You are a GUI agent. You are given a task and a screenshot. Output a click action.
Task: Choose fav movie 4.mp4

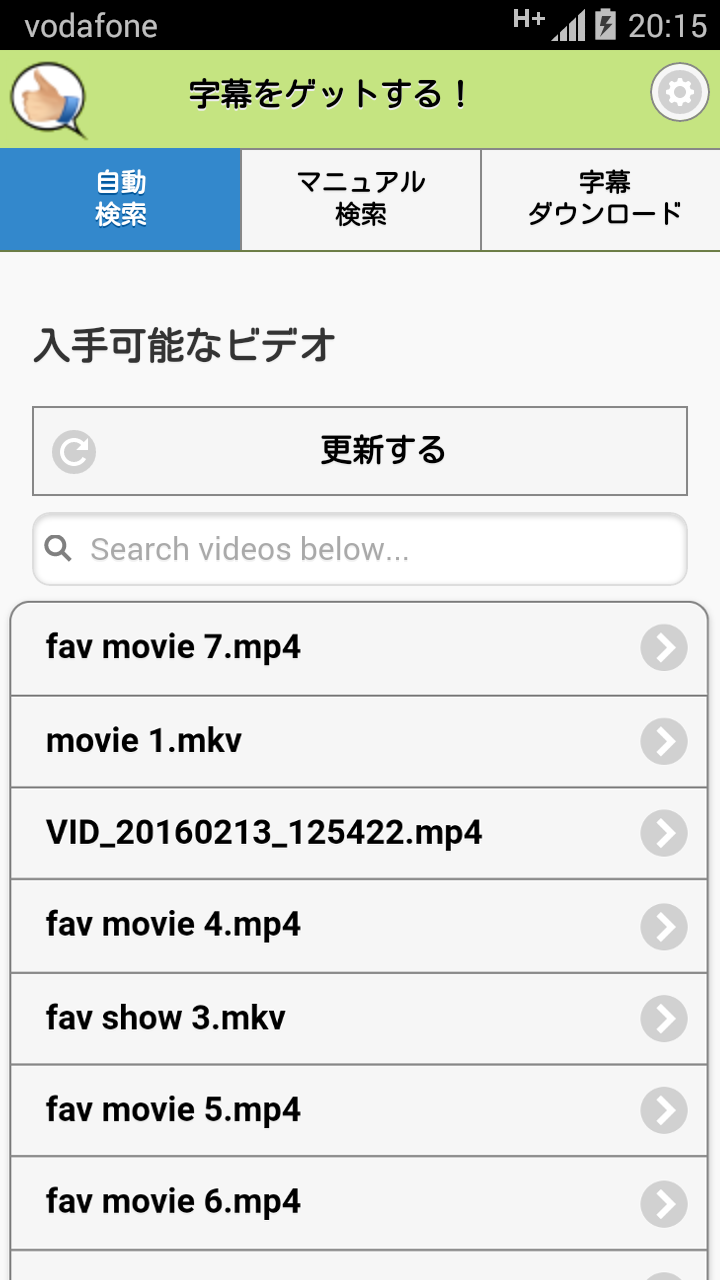(x=360, y=925)
